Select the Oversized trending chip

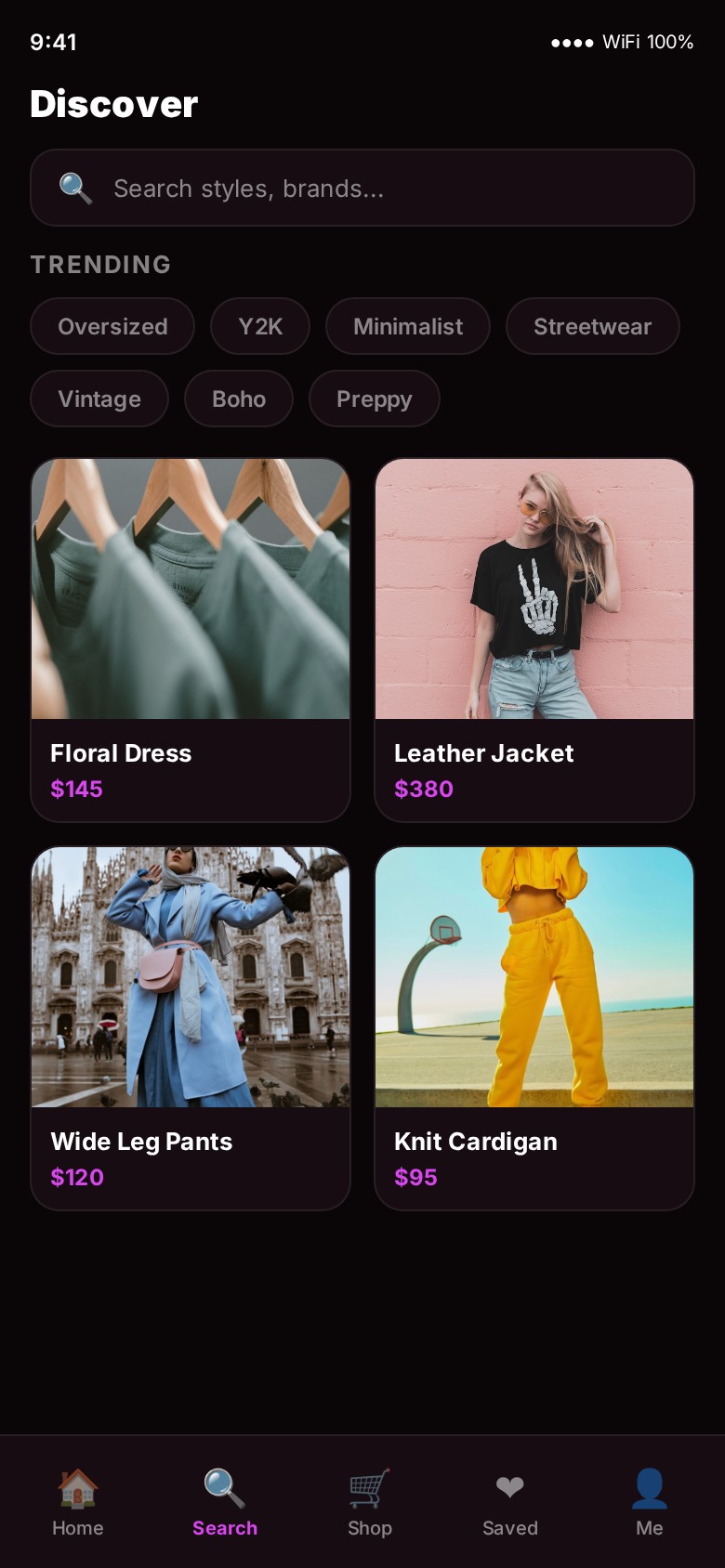[112, 326]
